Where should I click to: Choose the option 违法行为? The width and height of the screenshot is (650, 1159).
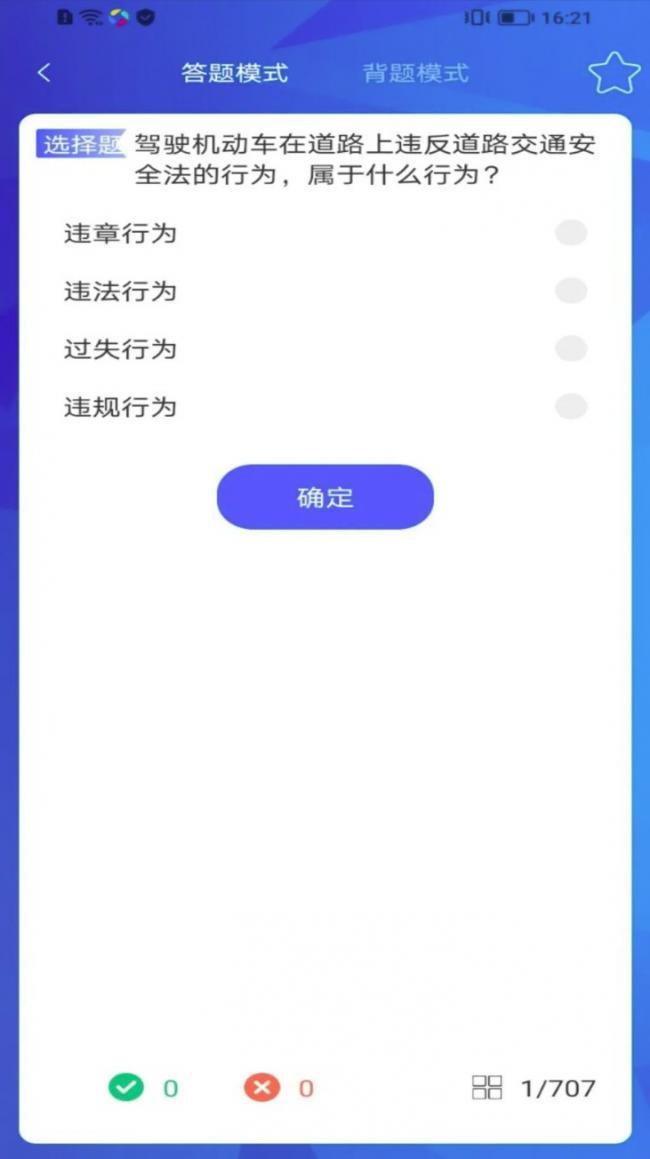(x=571, y=291)
